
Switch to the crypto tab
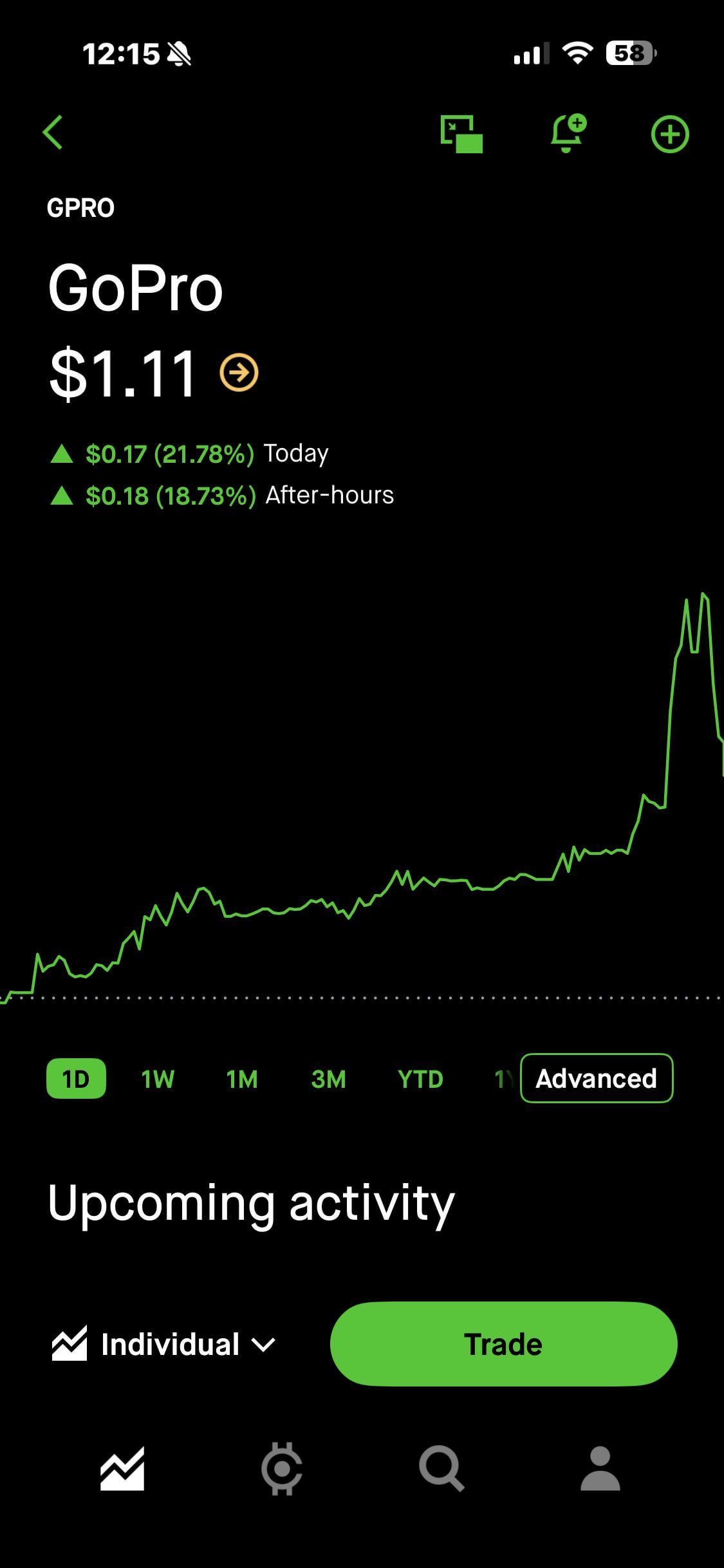point(282,1469)
